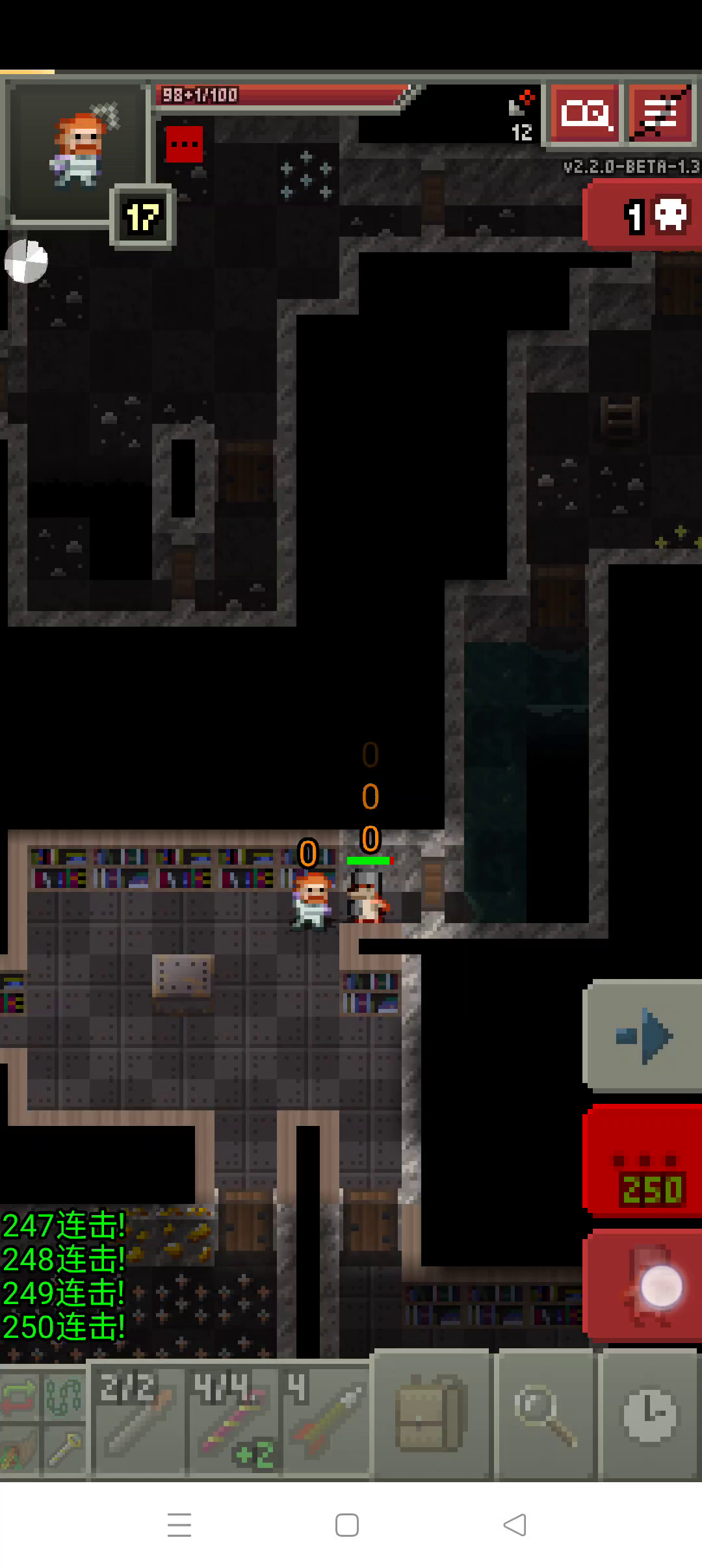Open the game menu button
702x1568 pixels.
point(660,114)
